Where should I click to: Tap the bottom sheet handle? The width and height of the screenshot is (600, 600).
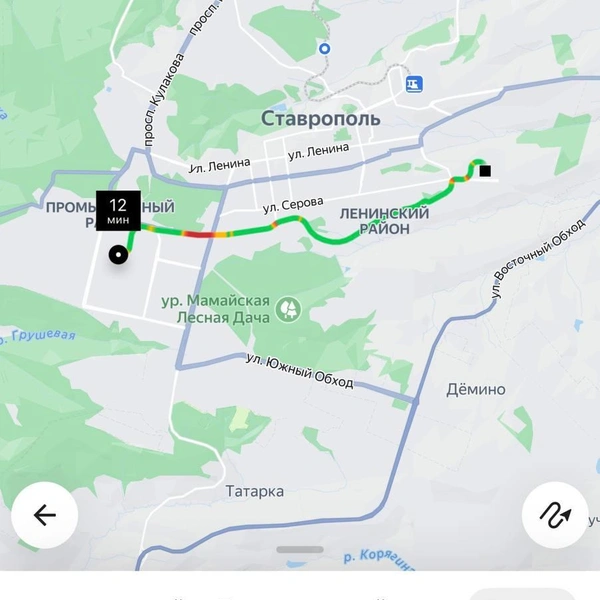coord(300,549)
